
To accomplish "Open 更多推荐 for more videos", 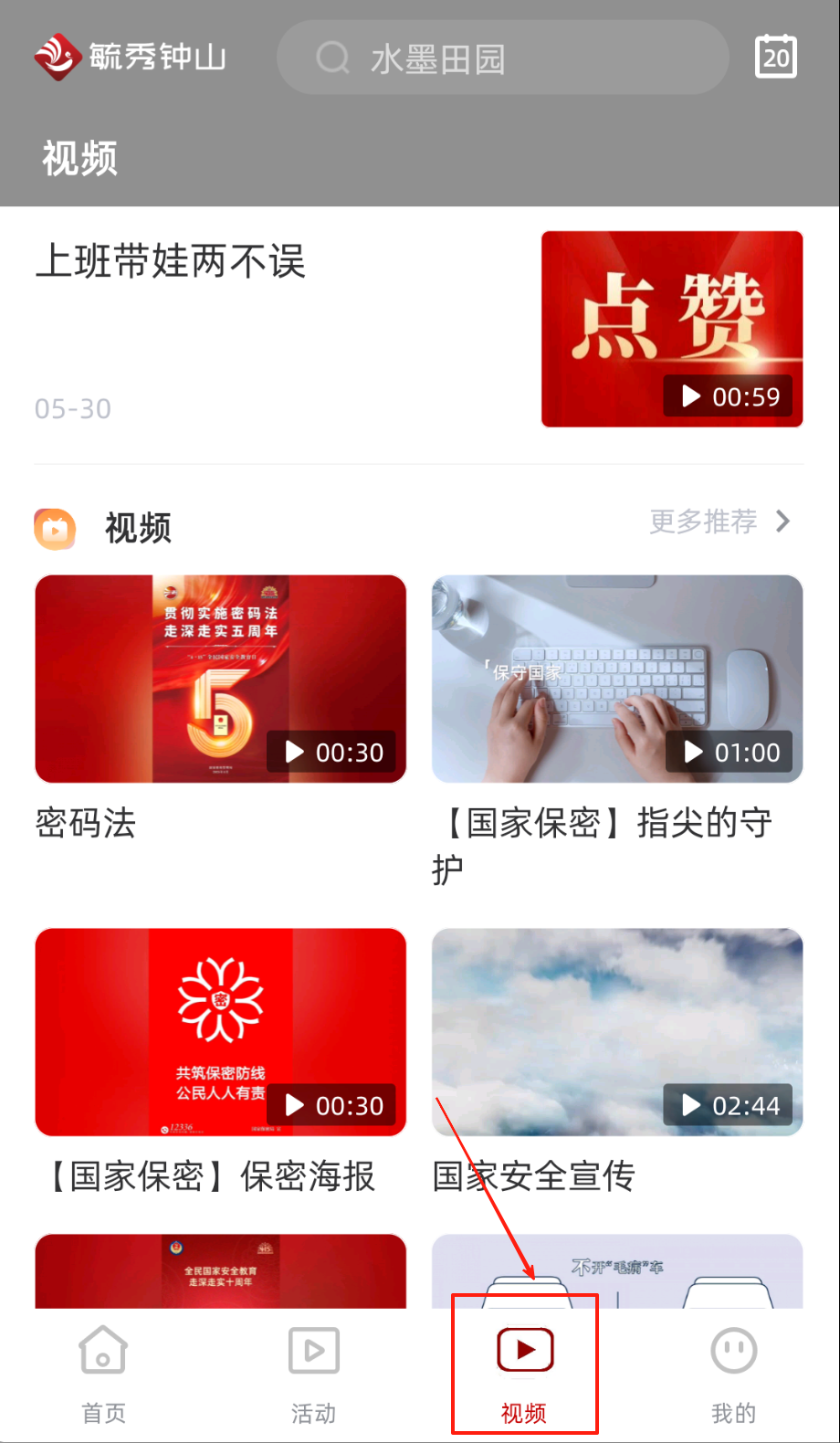I will point(719,521).
